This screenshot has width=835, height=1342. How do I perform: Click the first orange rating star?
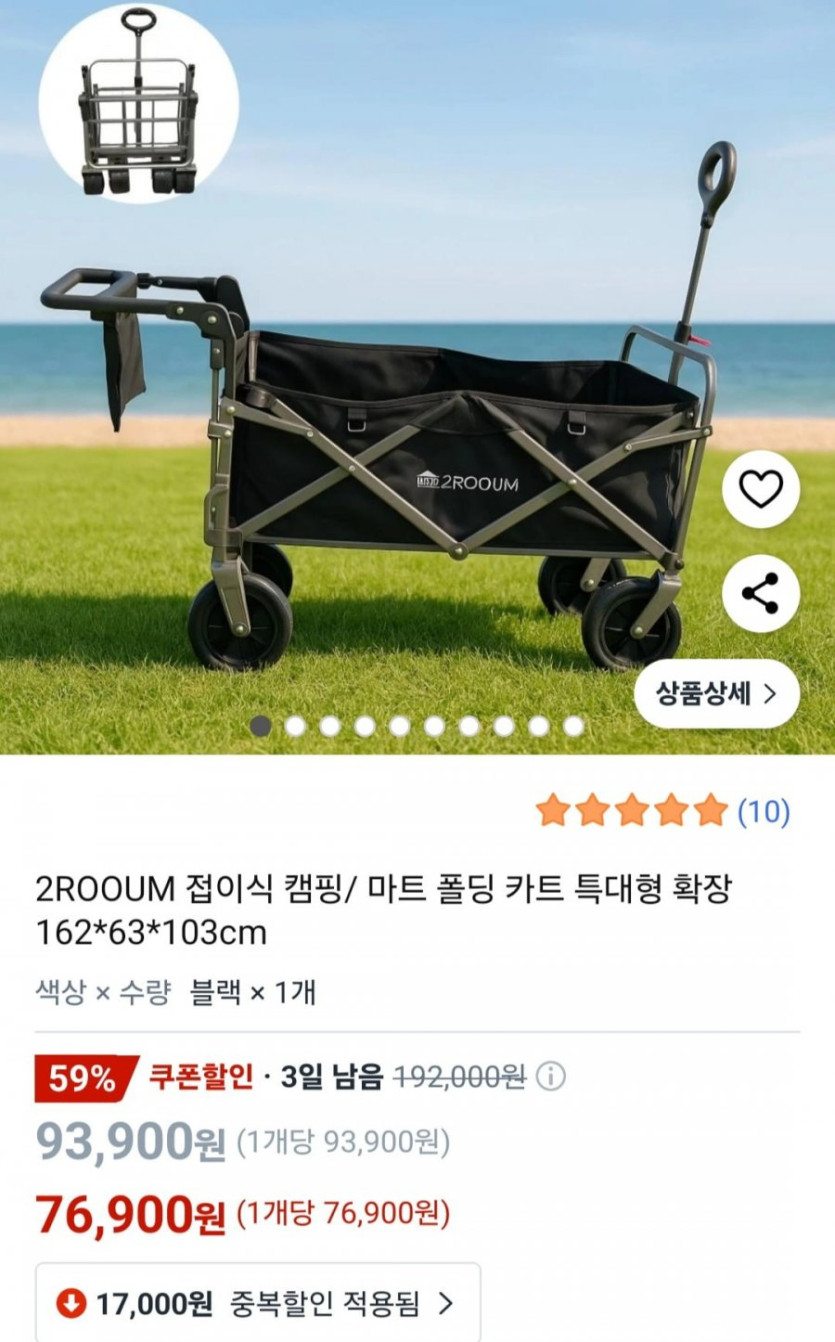pyautogui.click(x=552, y=810)
